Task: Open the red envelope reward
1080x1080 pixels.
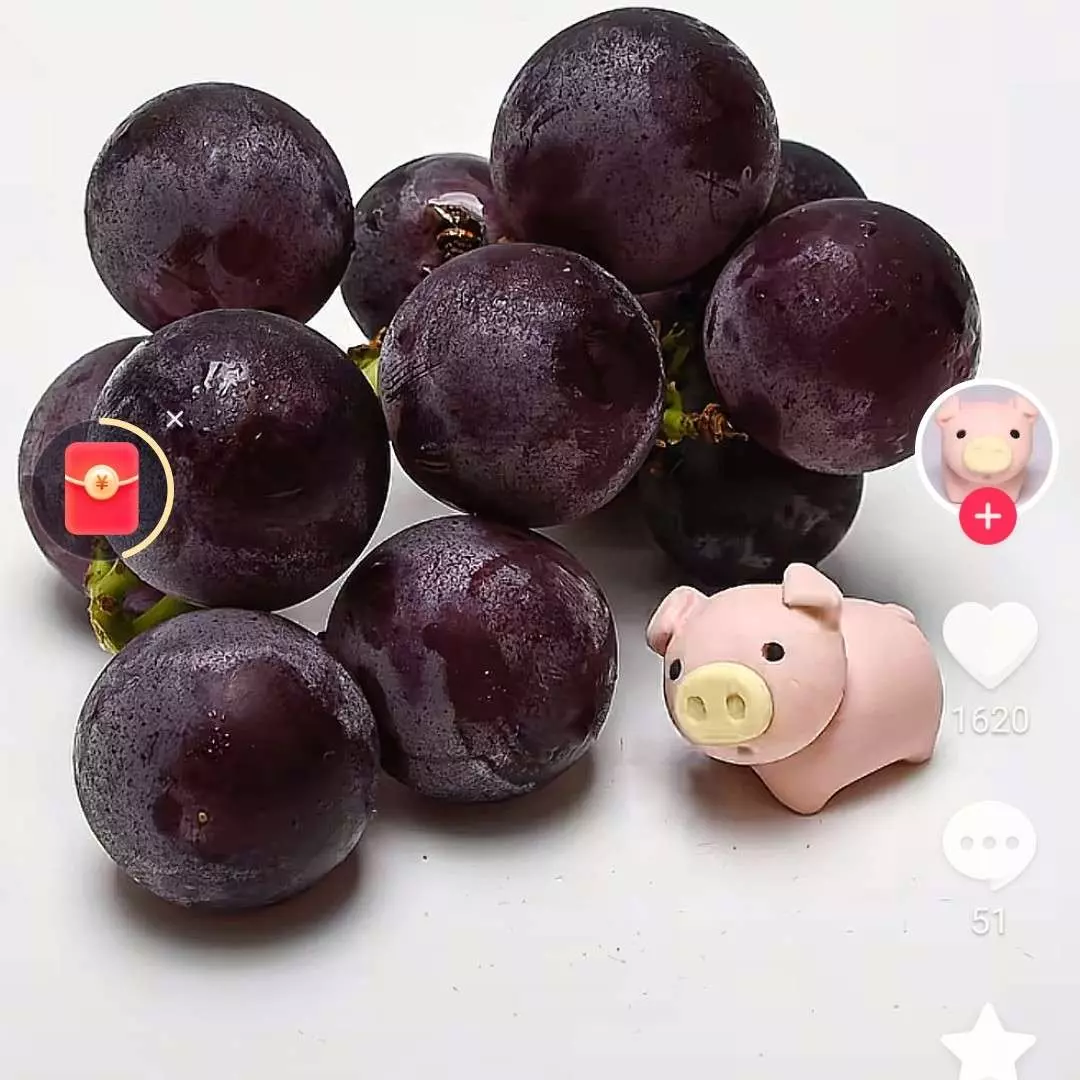Action: click(101, 488)
